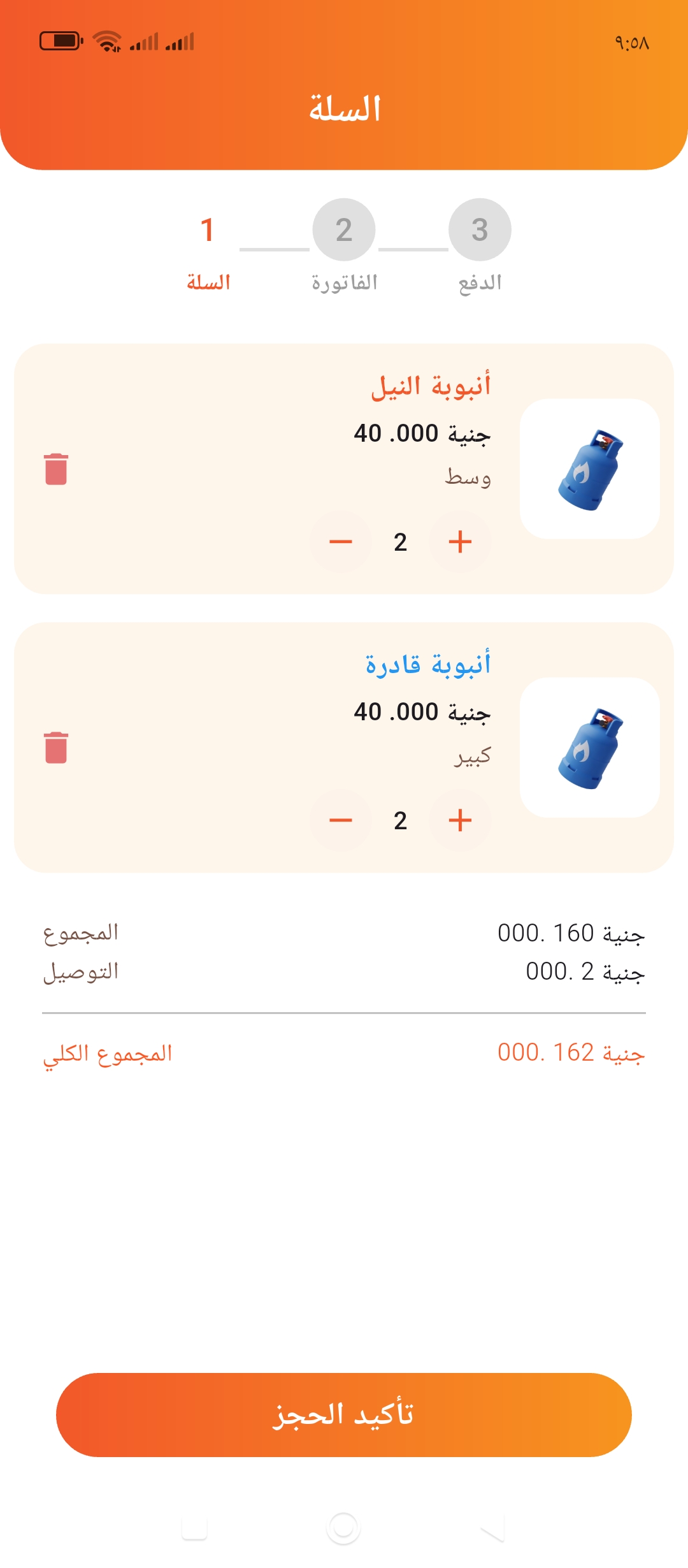
Task: Tap the Wi-Fi icon in status bar
Action: click(x=106, y=41)
